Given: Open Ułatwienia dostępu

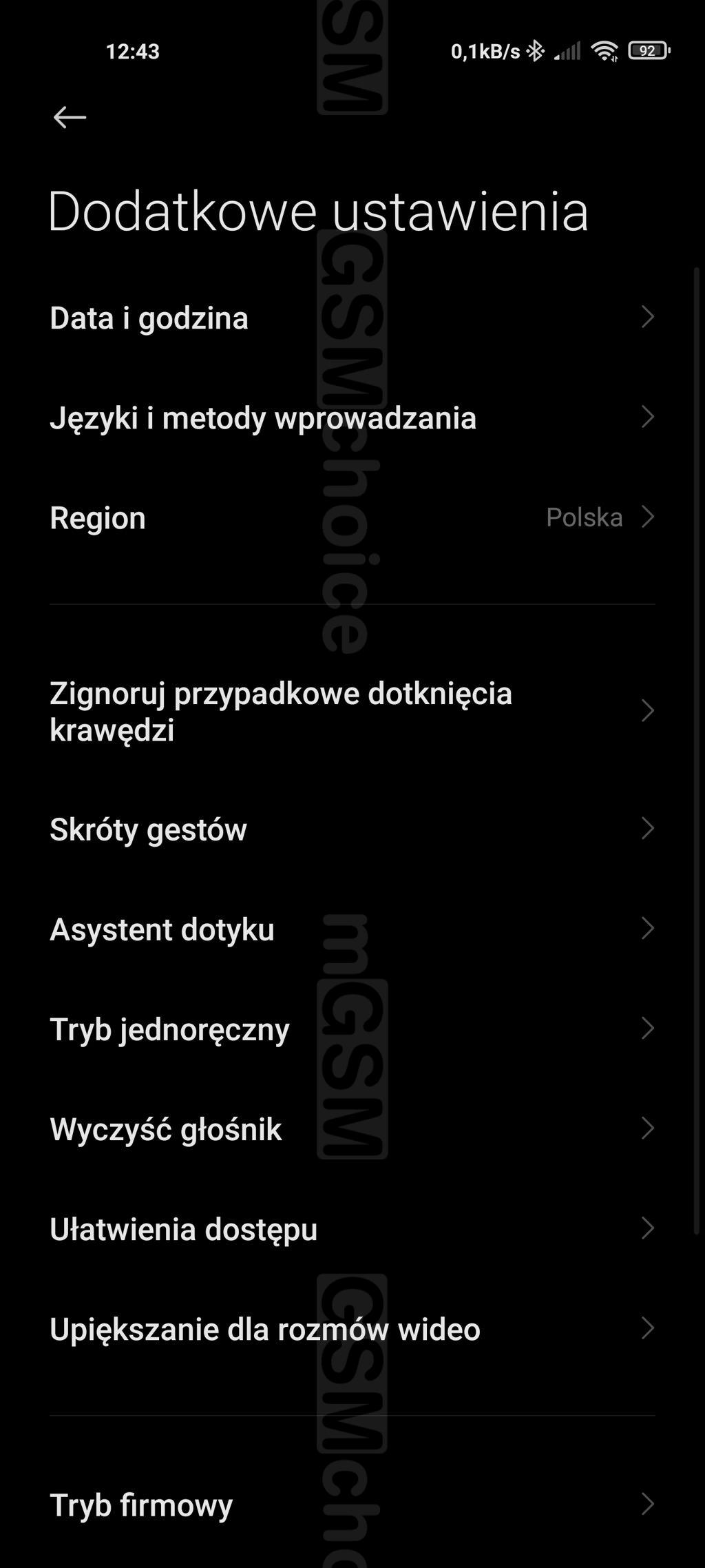Looking at the screenshot, I should [352, 1228].
